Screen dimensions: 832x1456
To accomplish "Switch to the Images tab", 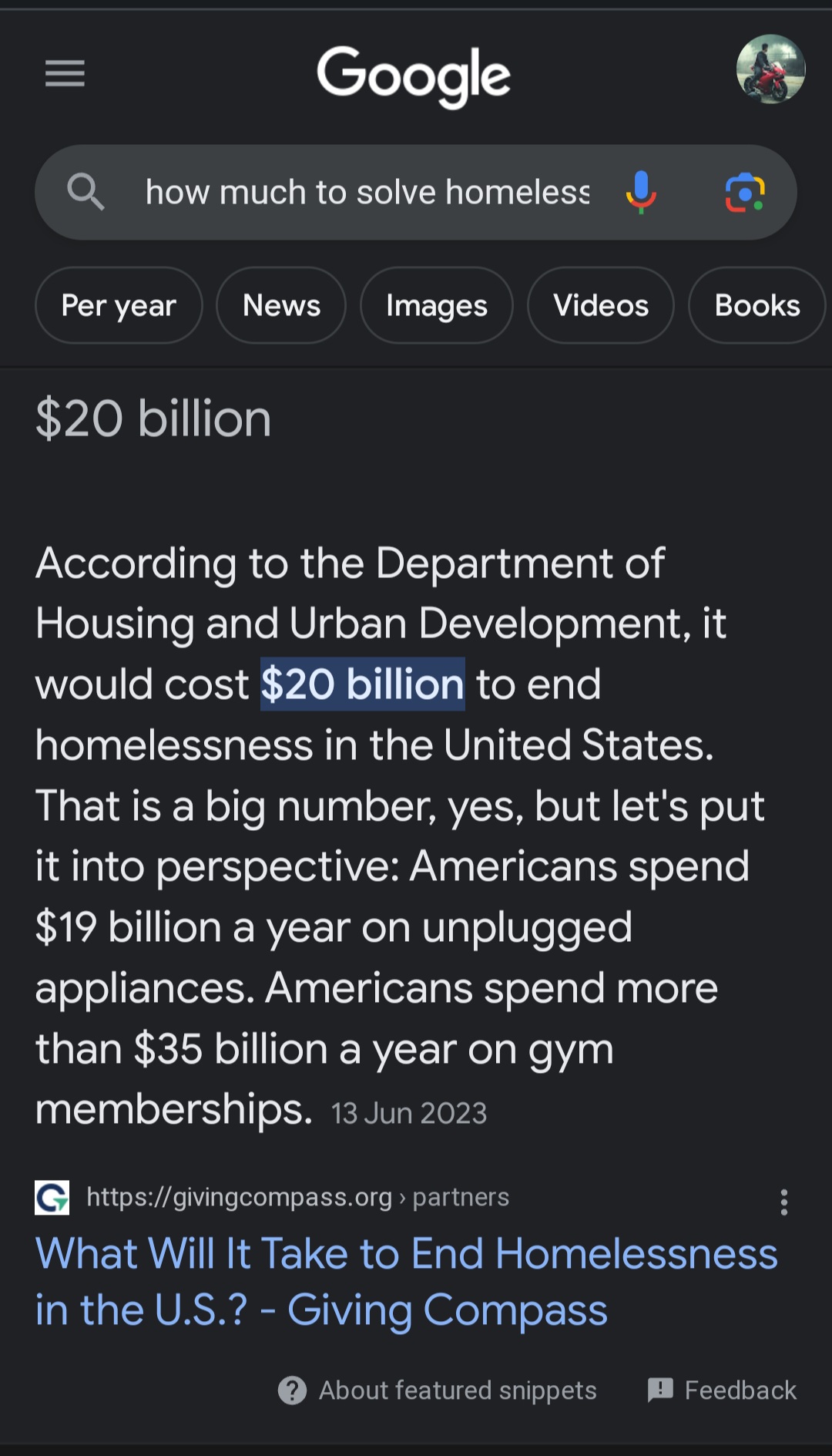I will 436,306.
